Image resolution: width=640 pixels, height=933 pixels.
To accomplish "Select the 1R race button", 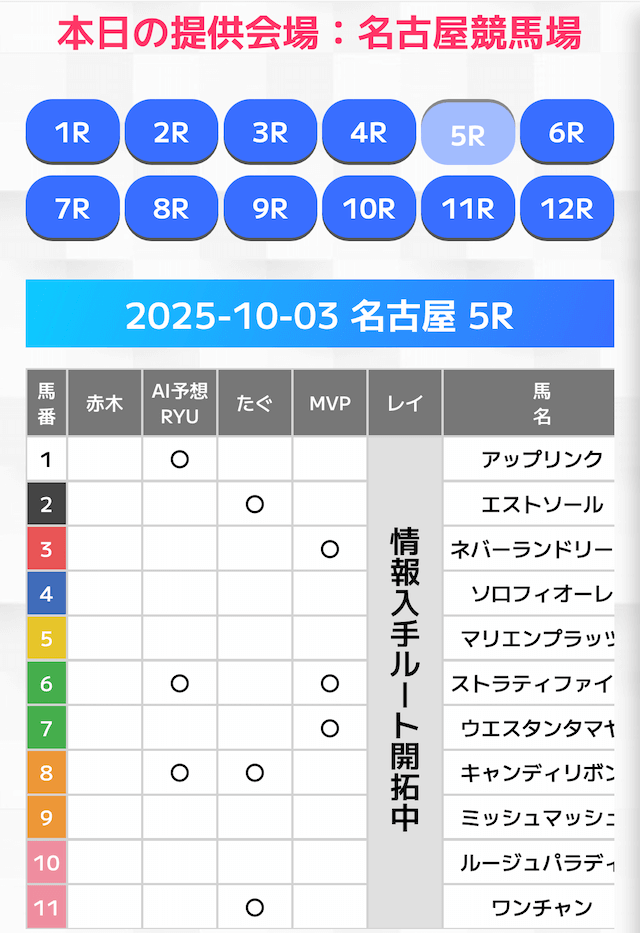I will [73, 132].
